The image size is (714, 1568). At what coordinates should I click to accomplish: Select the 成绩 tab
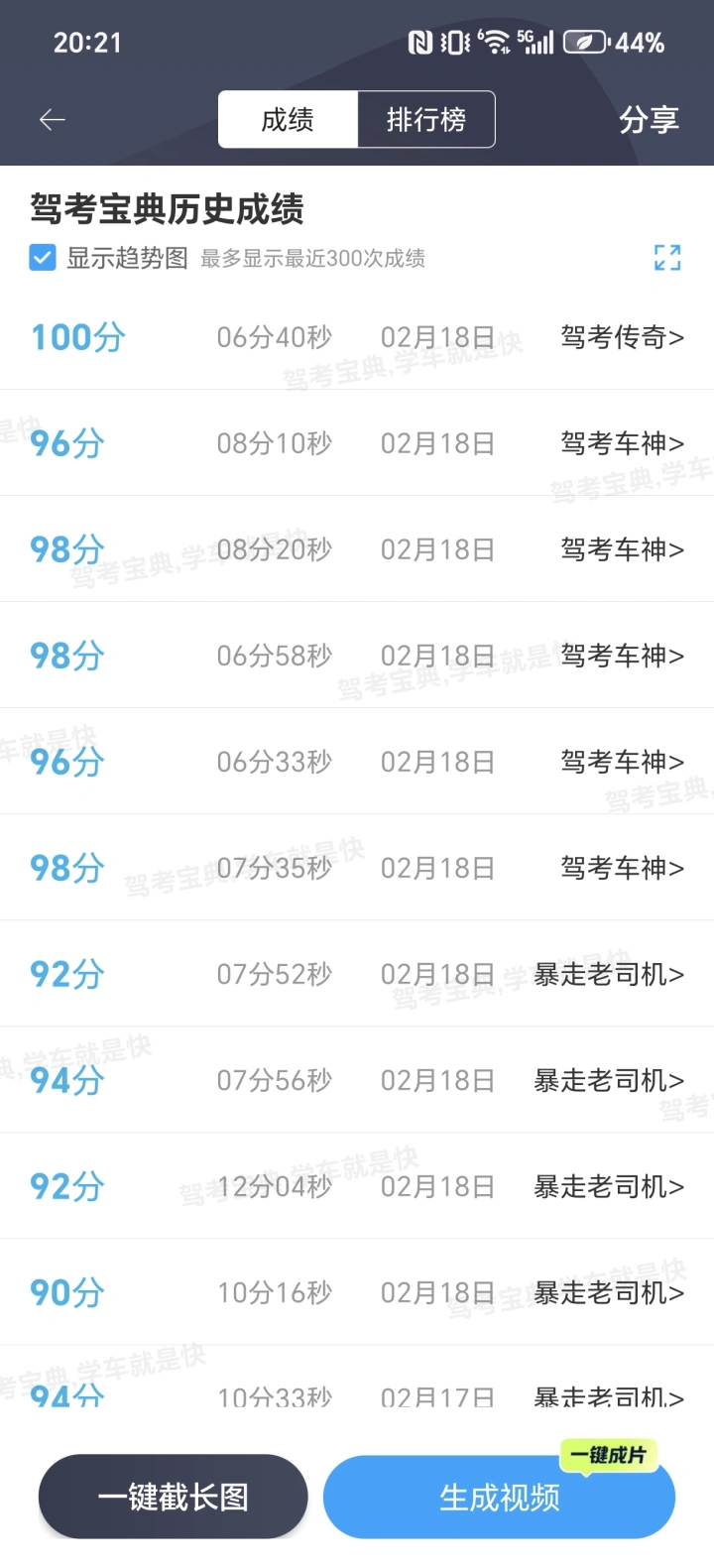tap(288, 120)
